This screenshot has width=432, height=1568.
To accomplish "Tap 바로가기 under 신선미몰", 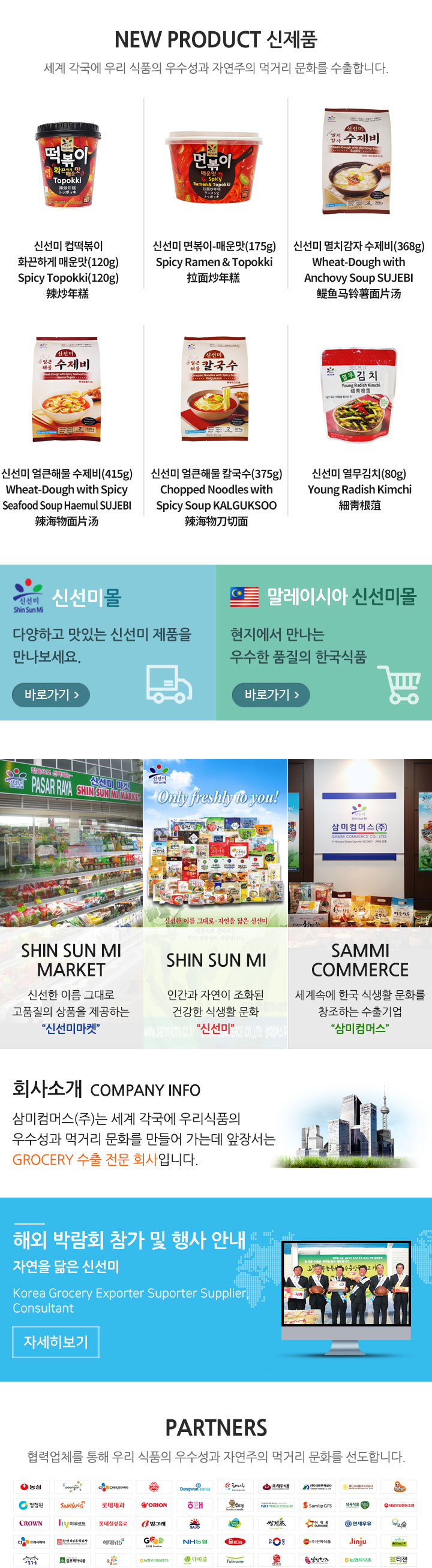I will [x=51, y=695].
